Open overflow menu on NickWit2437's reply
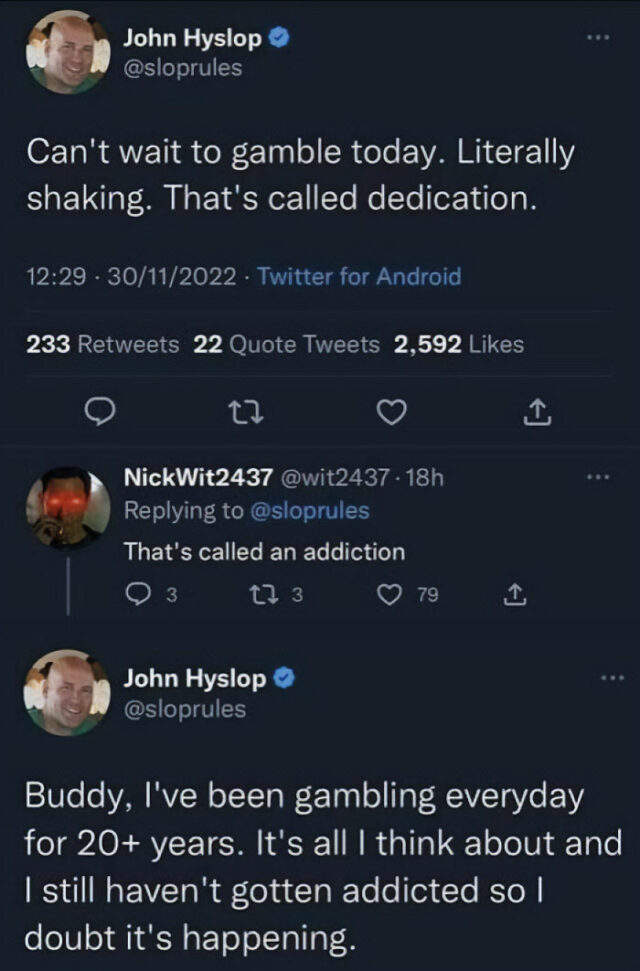 (x=598, y=477)
